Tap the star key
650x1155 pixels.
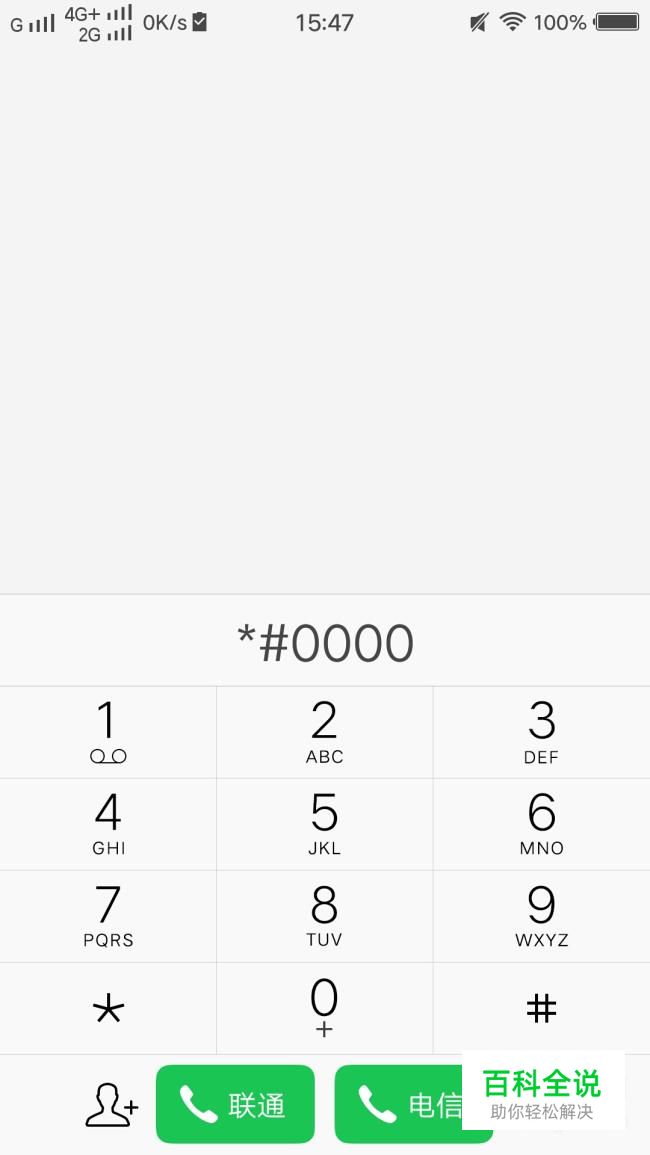click(x=108, y=1008)
